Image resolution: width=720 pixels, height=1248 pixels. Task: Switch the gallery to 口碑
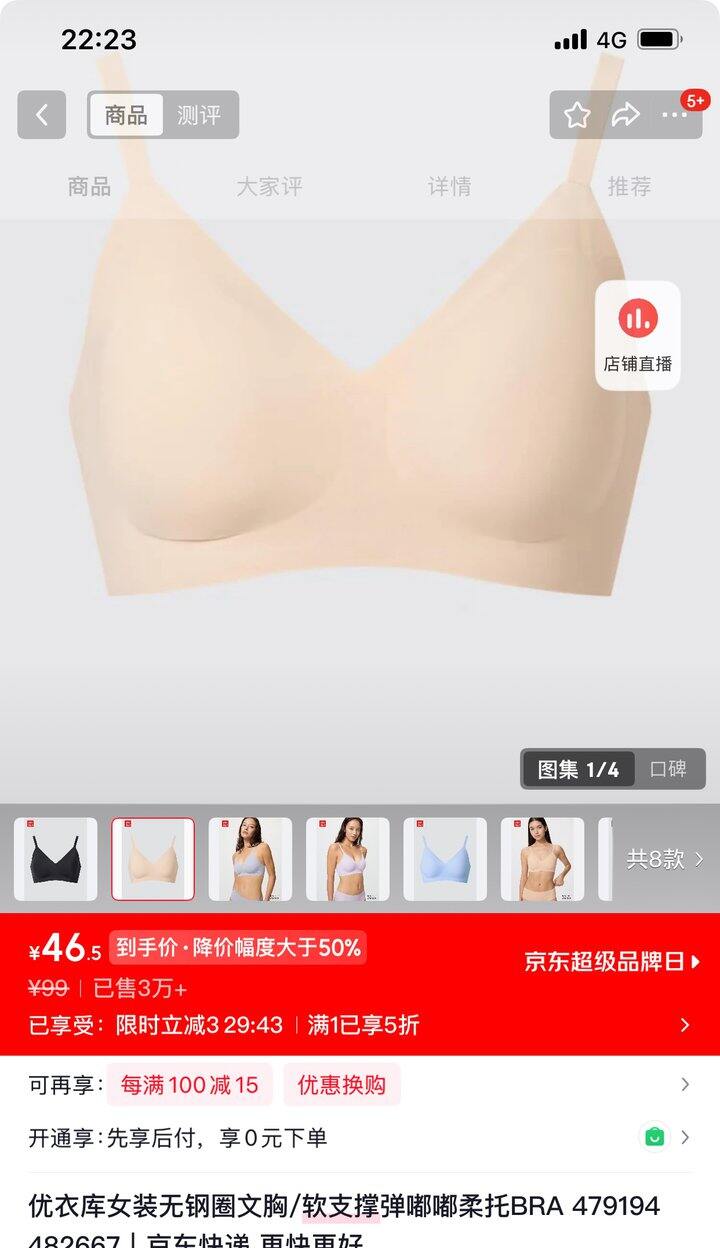[x=668, y=769]
